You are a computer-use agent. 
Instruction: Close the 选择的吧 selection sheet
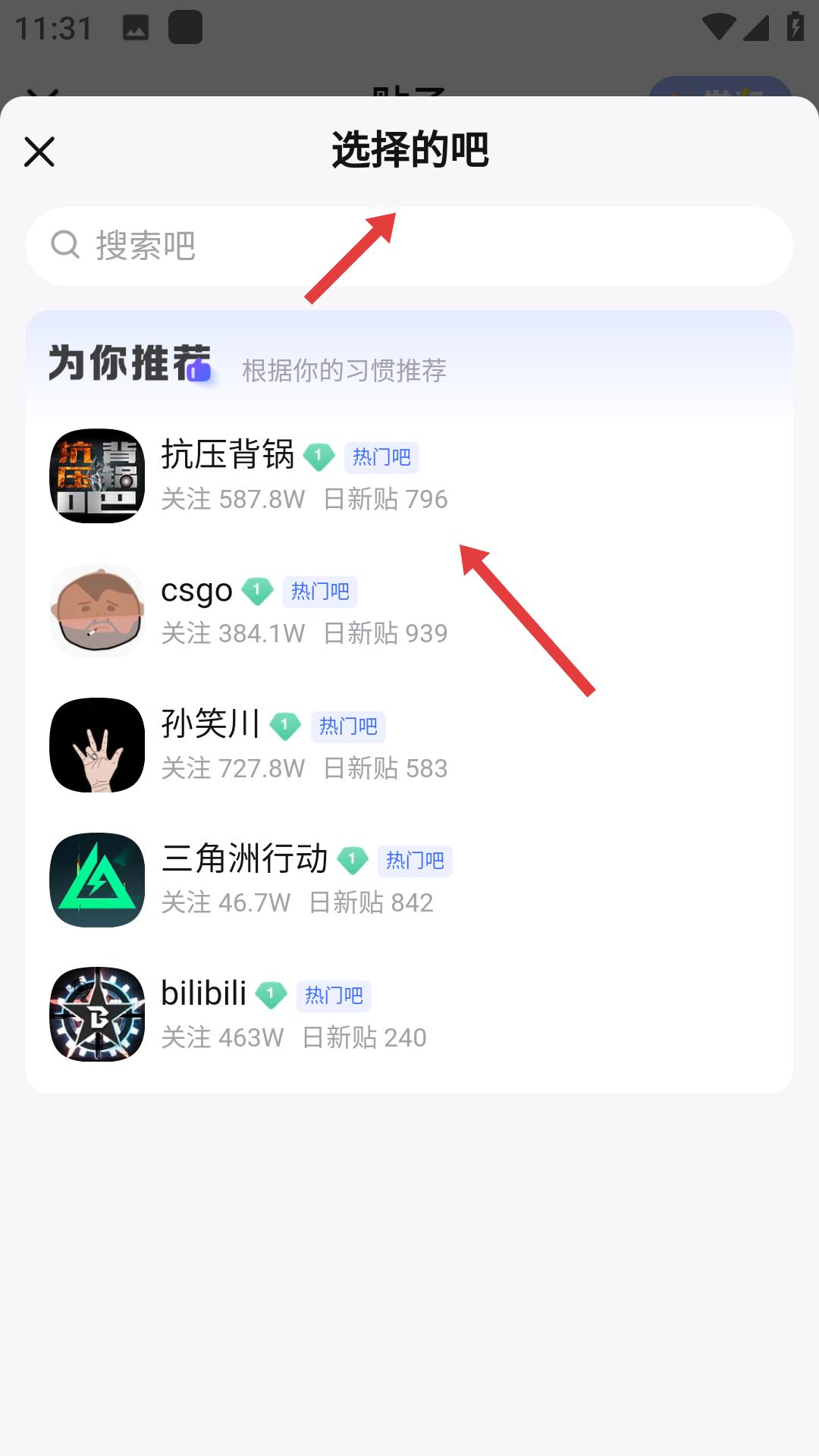click(39, 152)
